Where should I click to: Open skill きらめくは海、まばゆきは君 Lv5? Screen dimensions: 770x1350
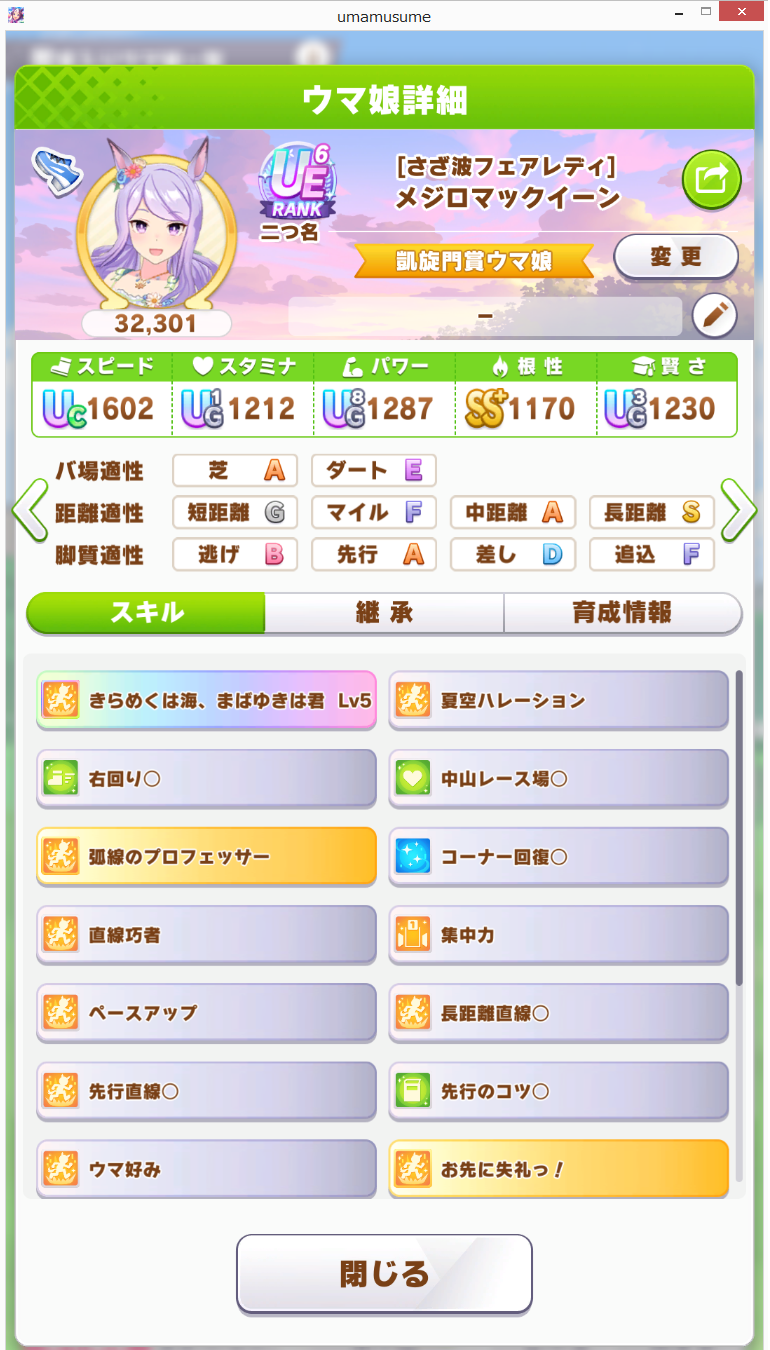[207, 700]
